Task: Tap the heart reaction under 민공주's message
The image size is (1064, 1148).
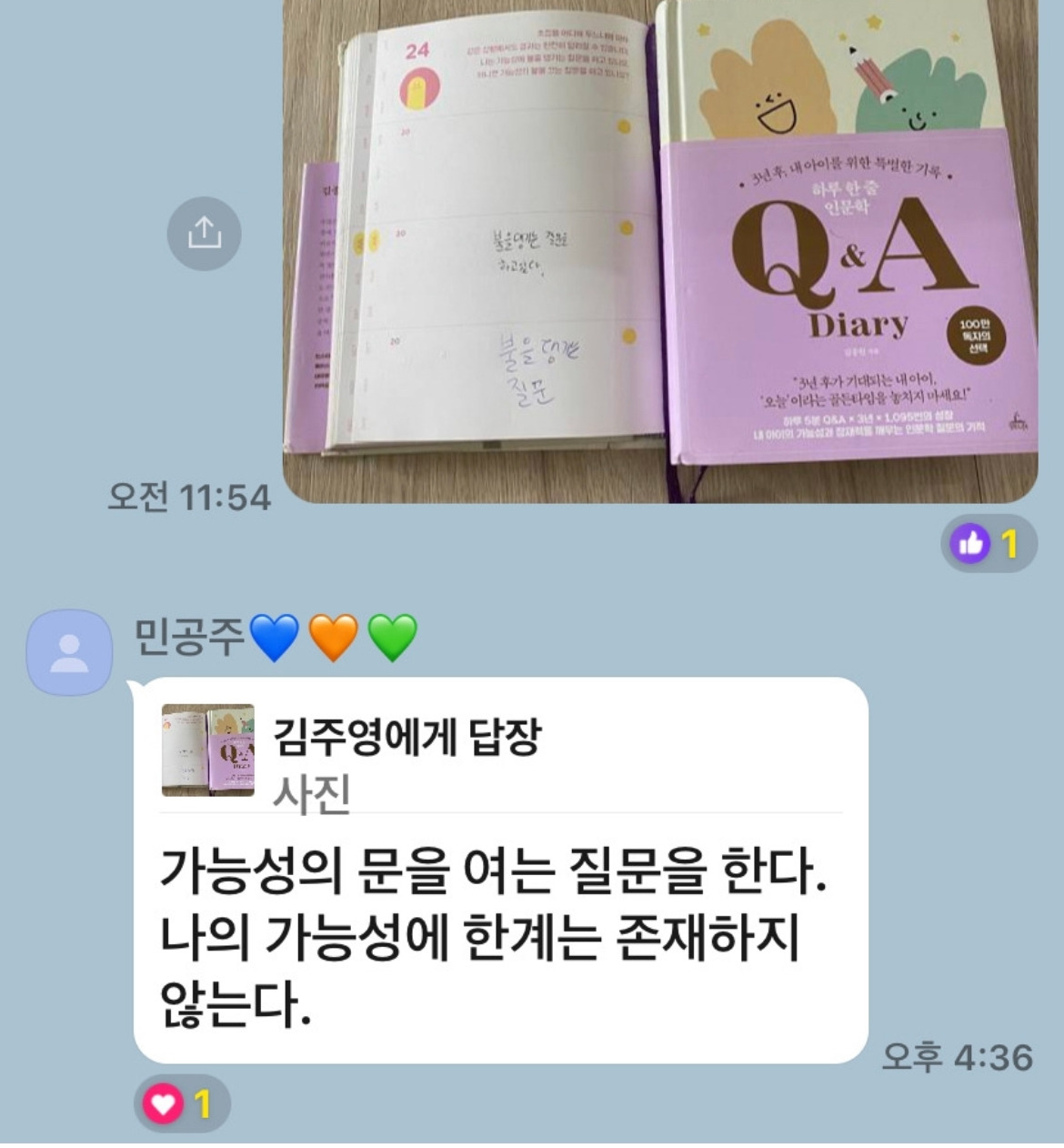Action: pos(182,1104)
